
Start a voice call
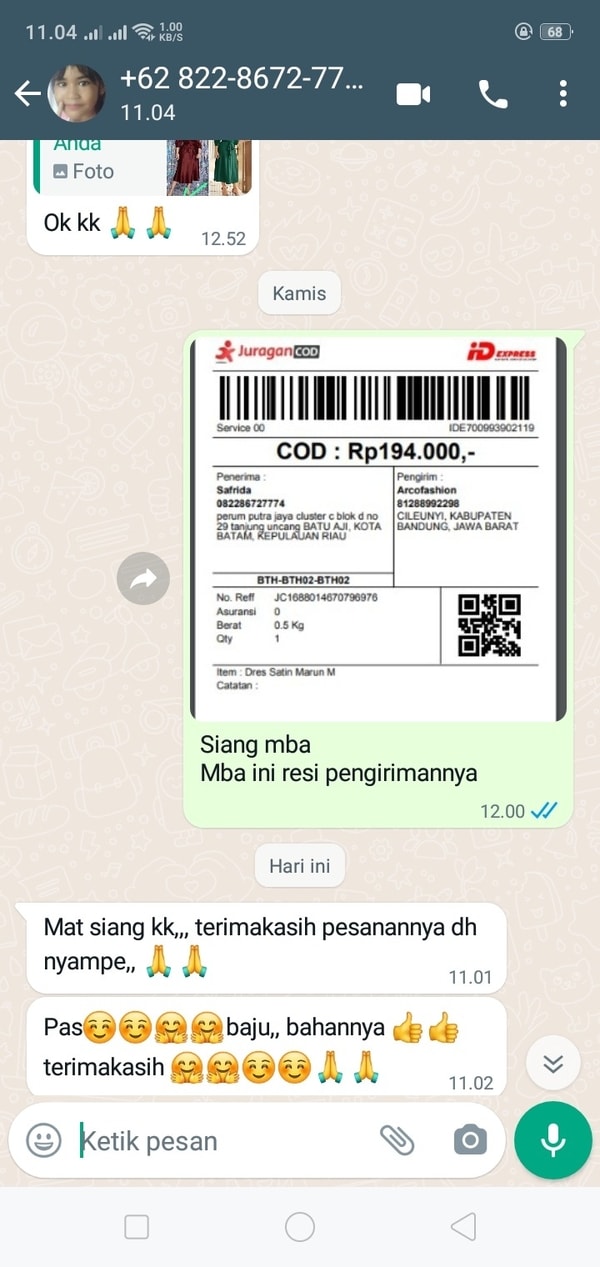tap(493, 94)
